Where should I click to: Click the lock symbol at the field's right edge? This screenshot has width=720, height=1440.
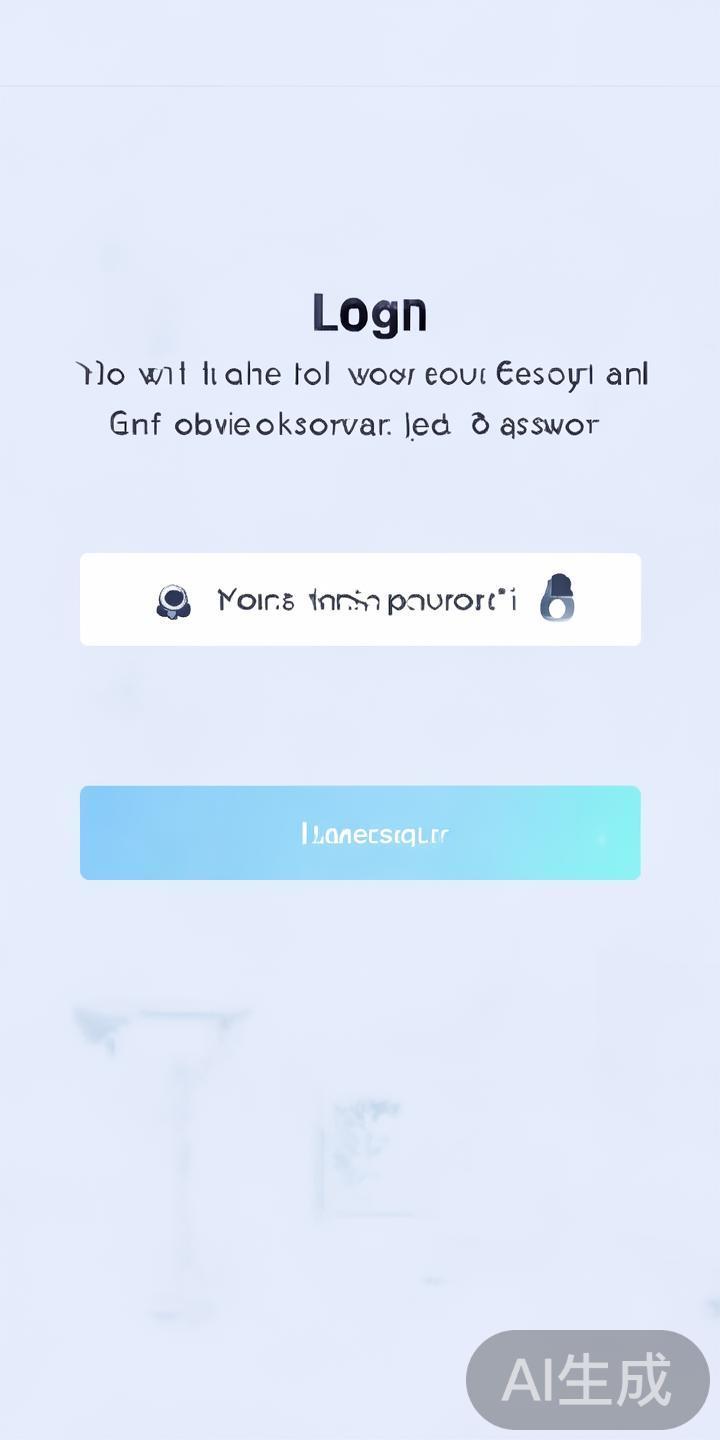point(557,600)
